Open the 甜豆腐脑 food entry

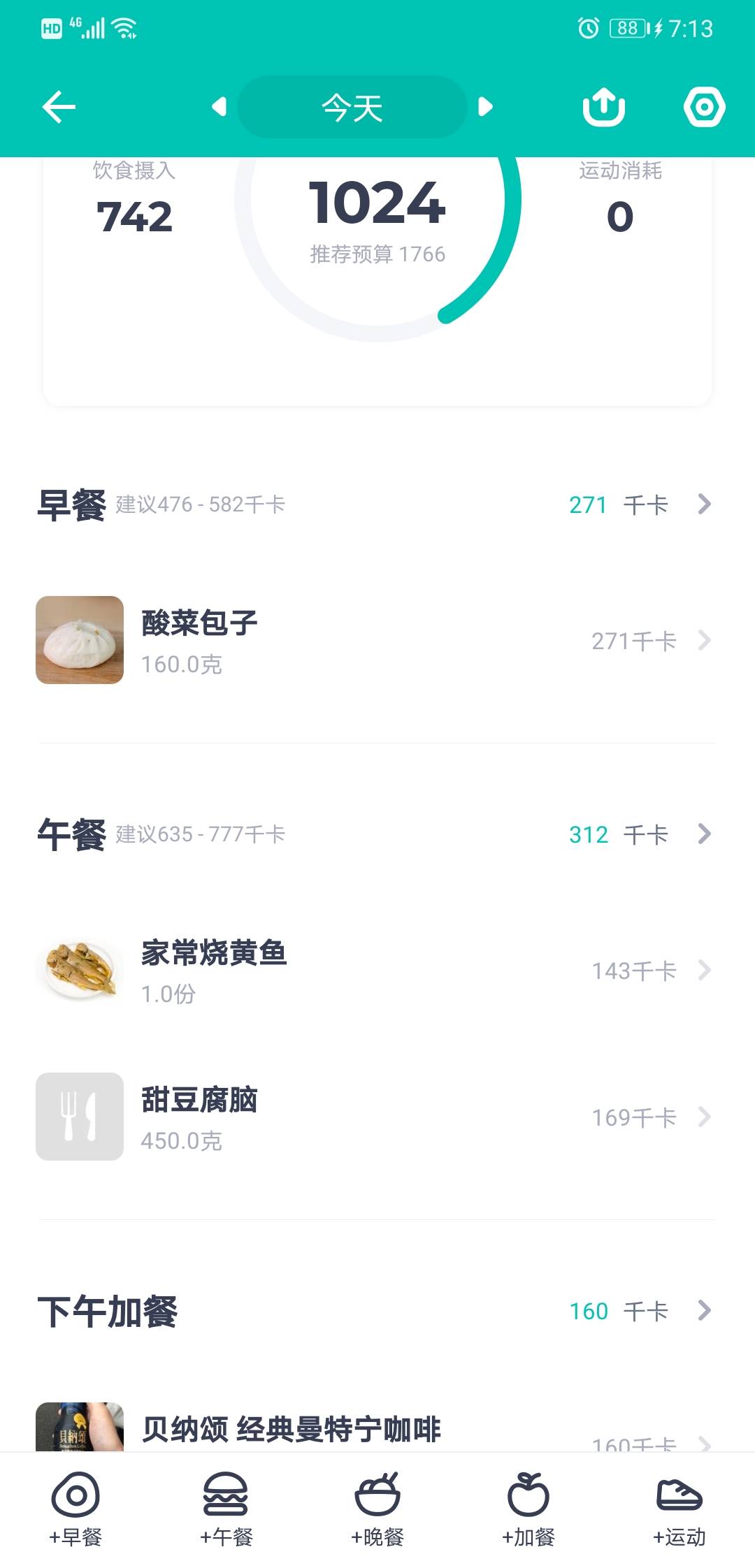click(x=376, y=1117)
